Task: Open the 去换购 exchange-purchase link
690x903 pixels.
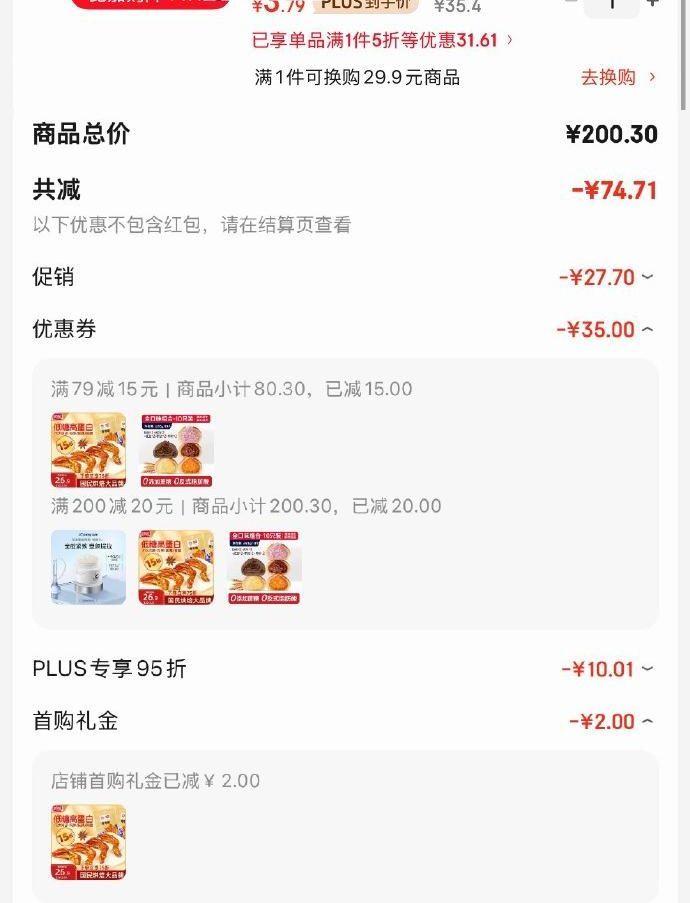Action: point(617,77)
